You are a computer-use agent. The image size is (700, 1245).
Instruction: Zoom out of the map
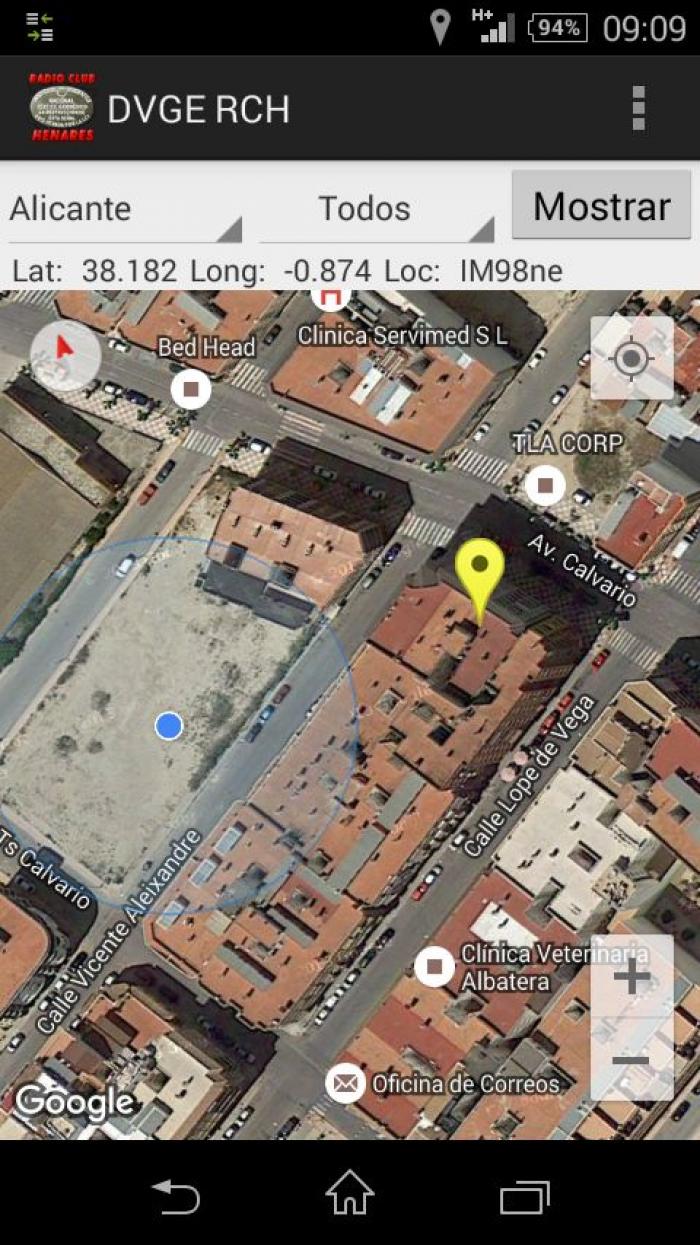click(x=632, y=1060)
